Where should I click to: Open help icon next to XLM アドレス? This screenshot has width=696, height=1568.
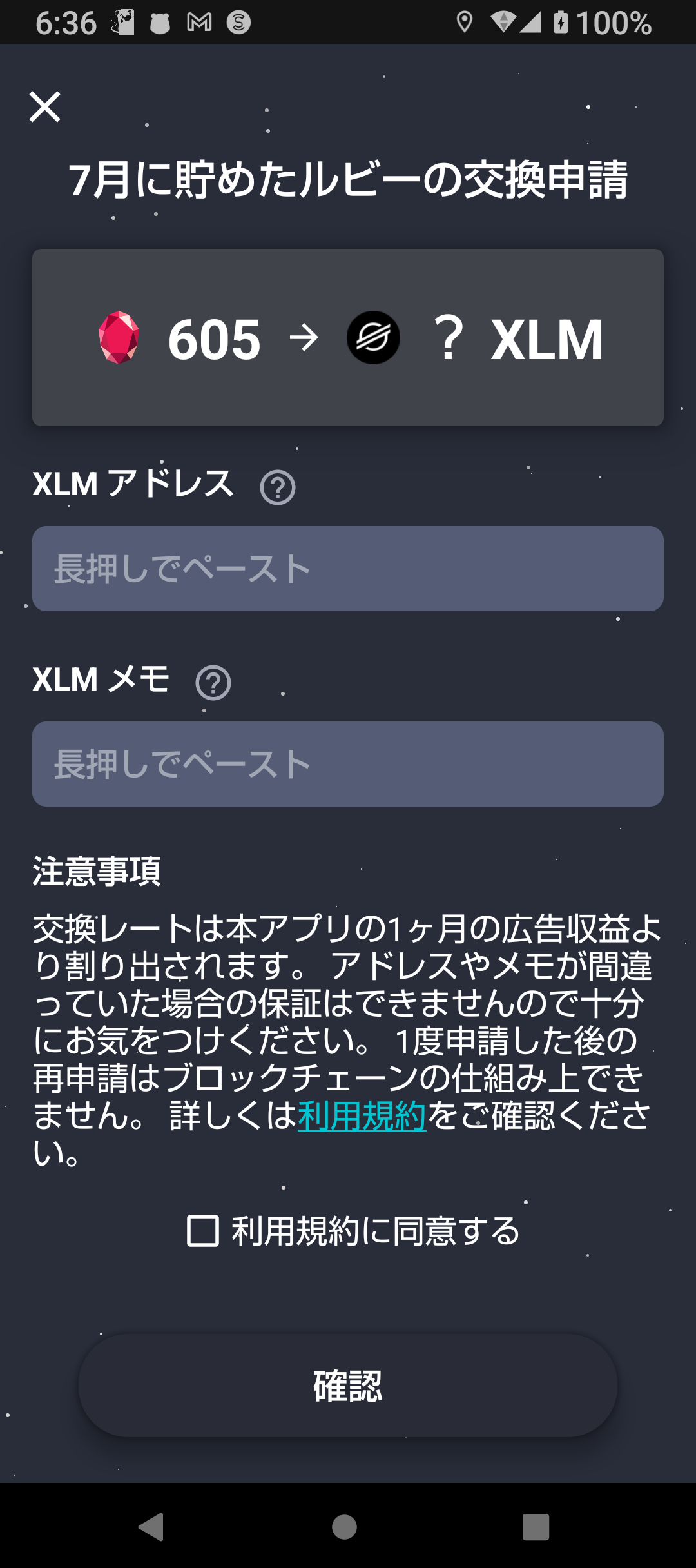point(278,487)
